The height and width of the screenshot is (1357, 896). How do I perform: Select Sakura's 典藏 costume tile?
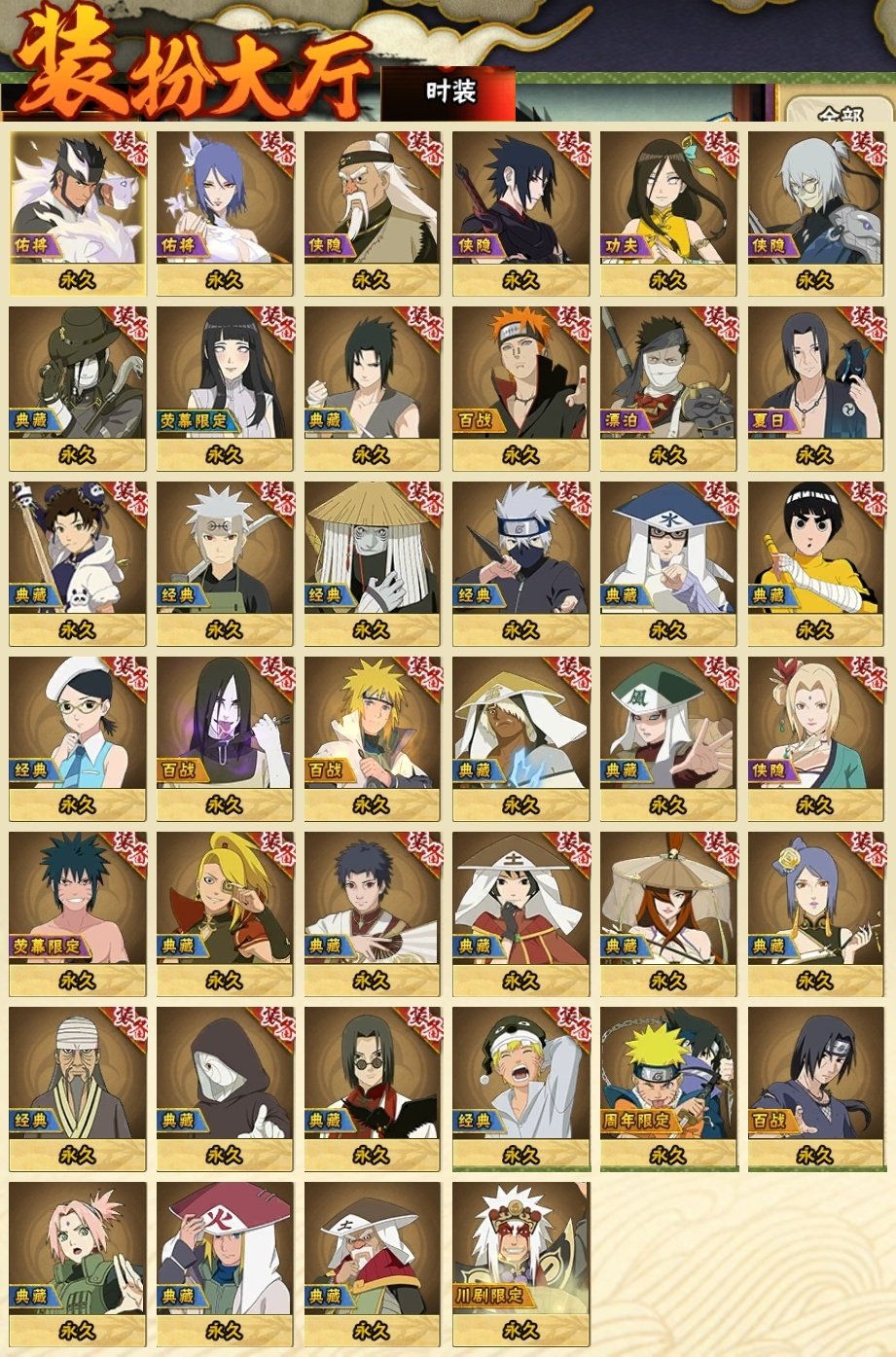click(x=77, y=1257)
